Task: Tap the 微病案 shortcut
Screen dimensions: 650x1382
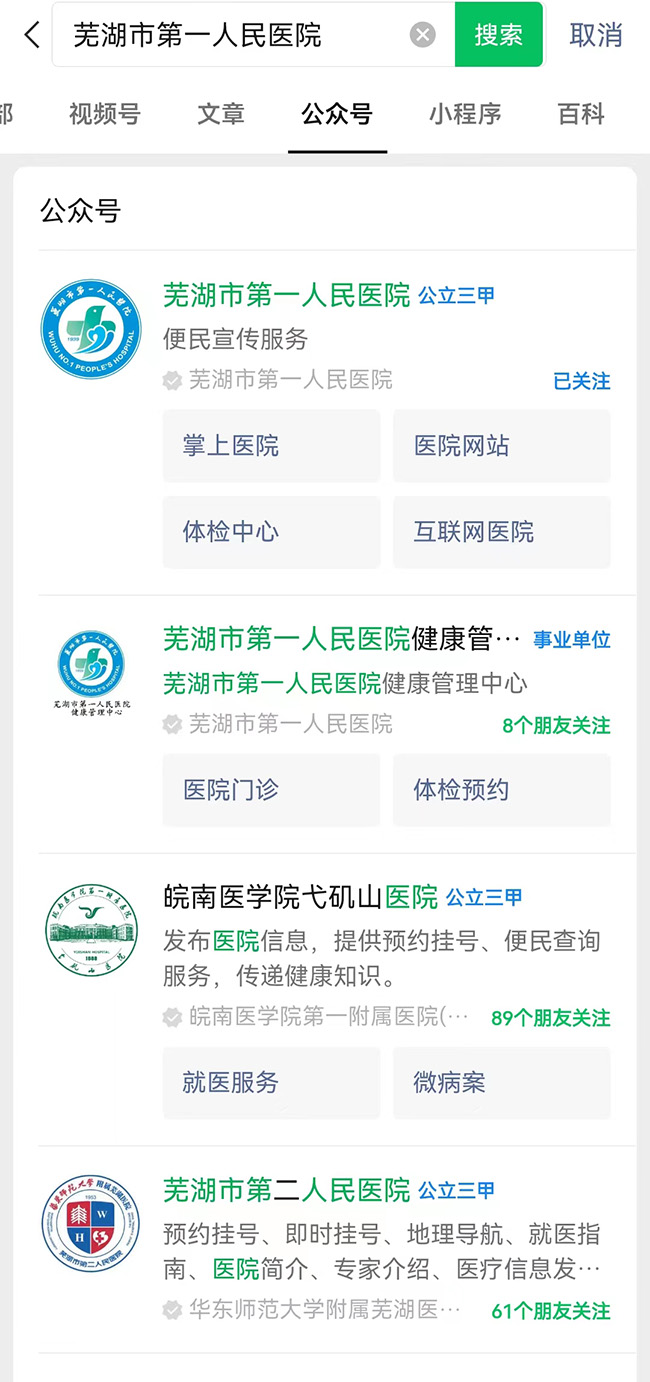Action: pos(502,1083)
